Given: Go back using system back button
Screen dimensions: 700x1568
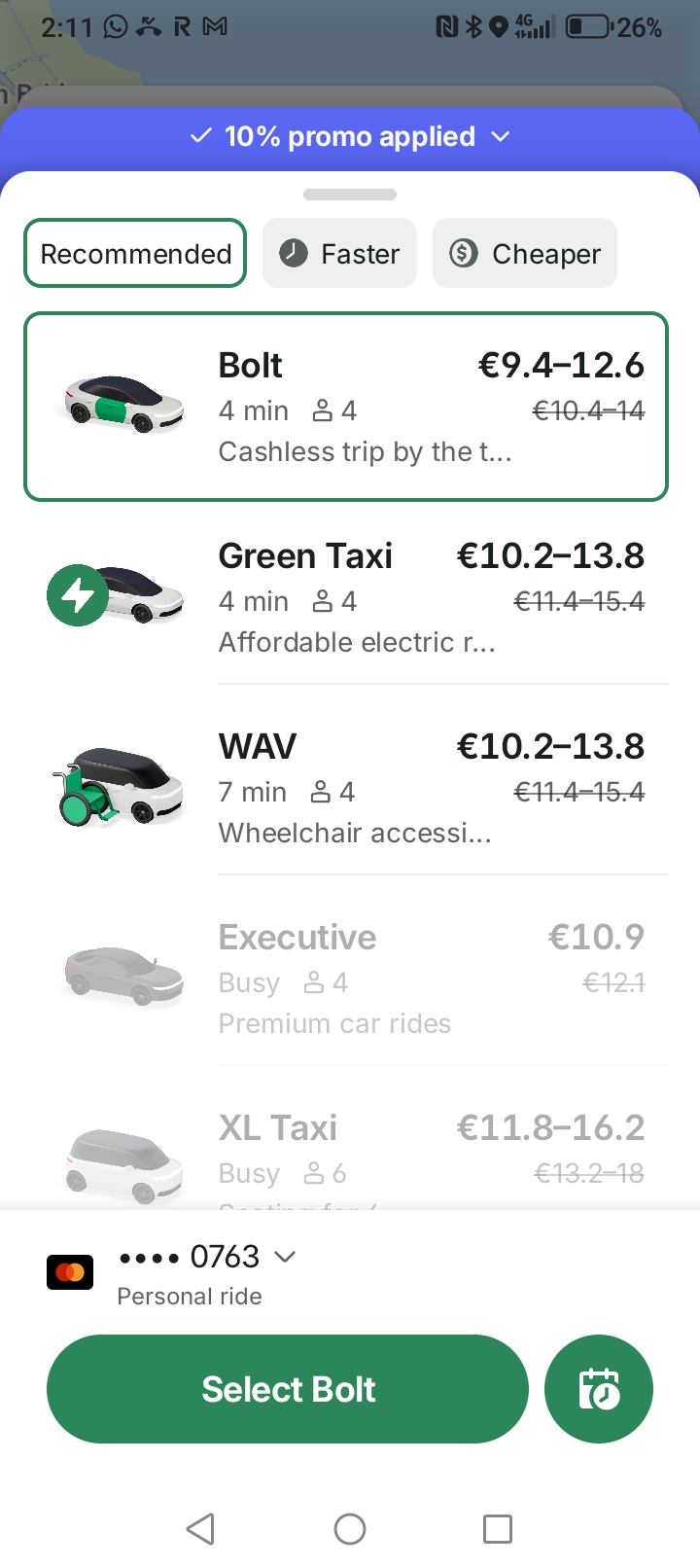Looking at the screenshot, I should point(200,1529).
